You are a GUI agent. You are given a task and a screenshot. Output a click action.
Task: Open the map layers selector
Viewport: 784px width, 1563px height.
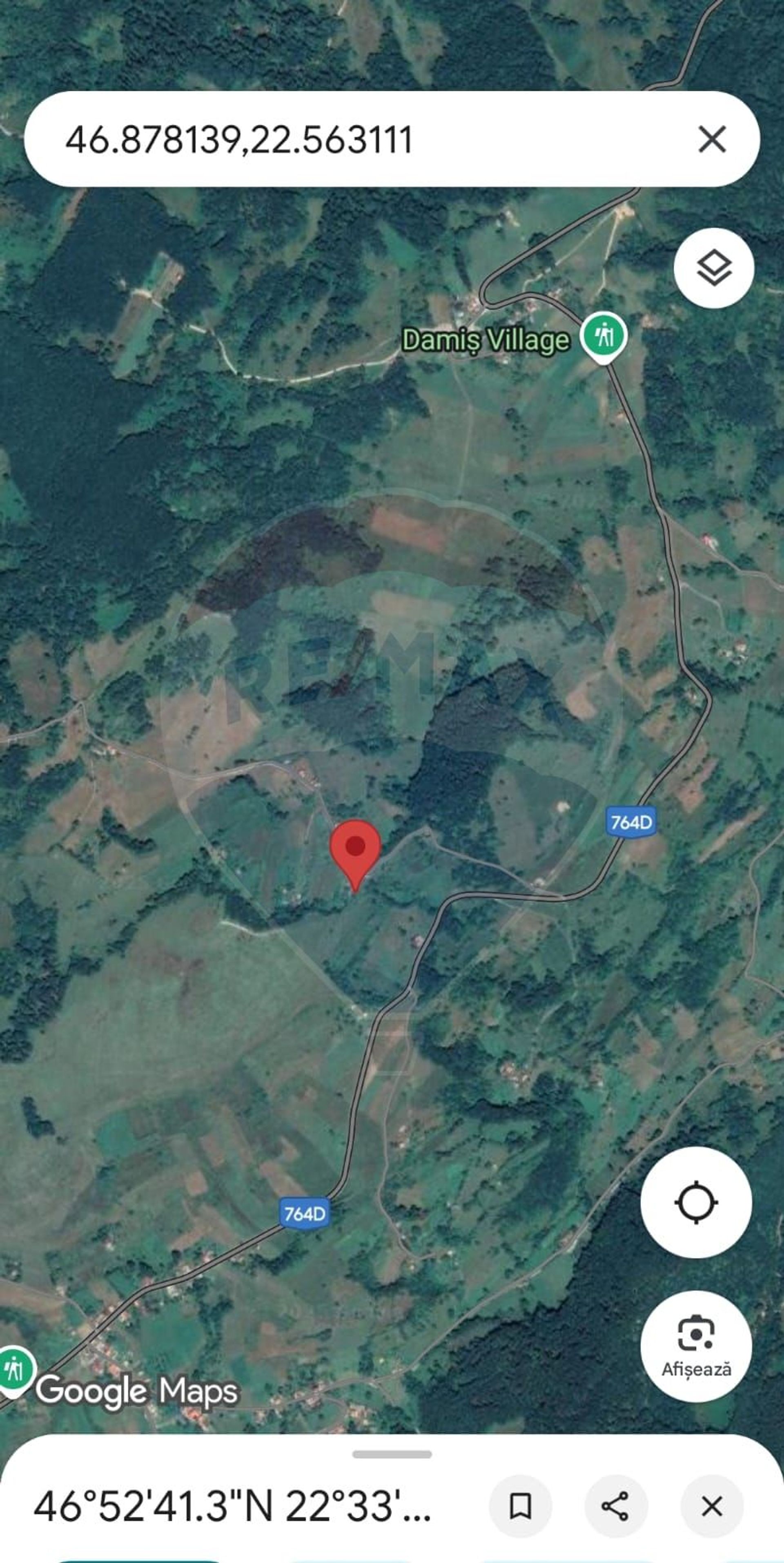pyautogui.click(x=714, y=268)
